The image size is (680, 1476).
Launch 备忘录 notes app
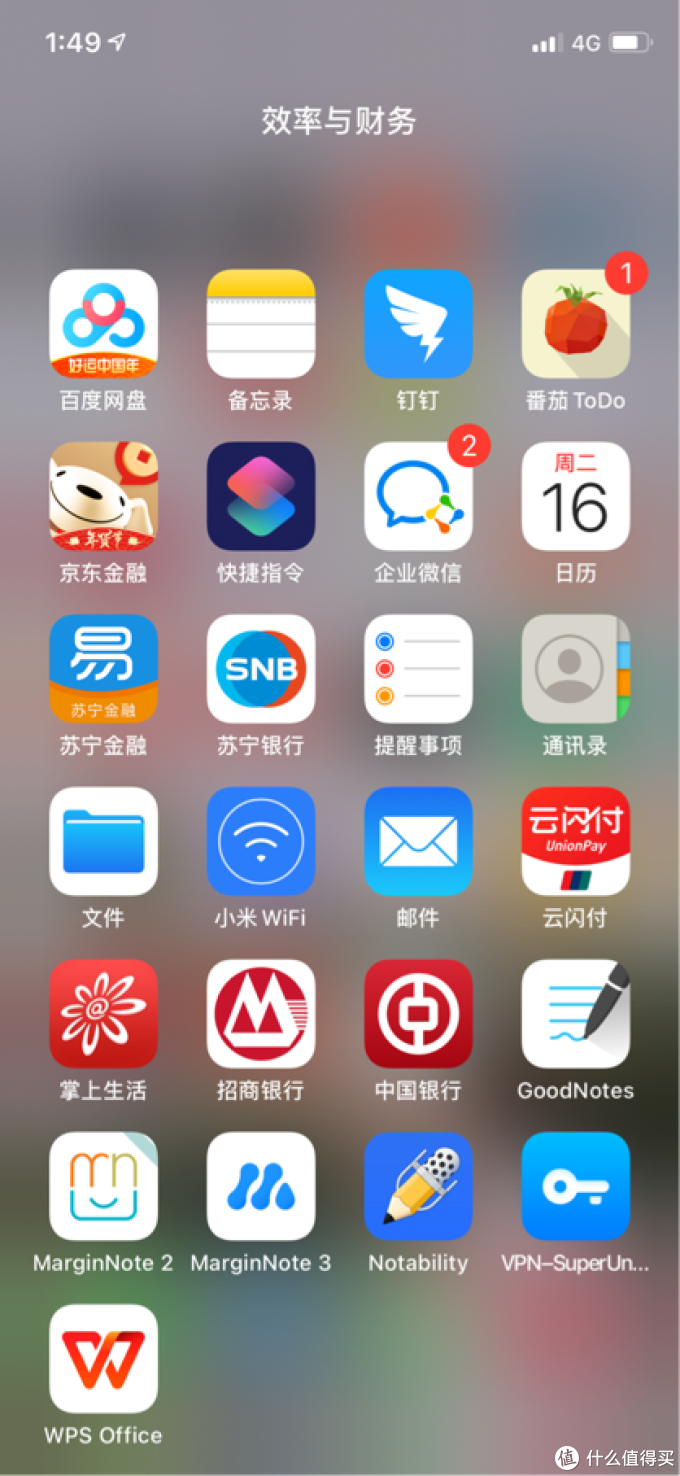coord(261,323)
